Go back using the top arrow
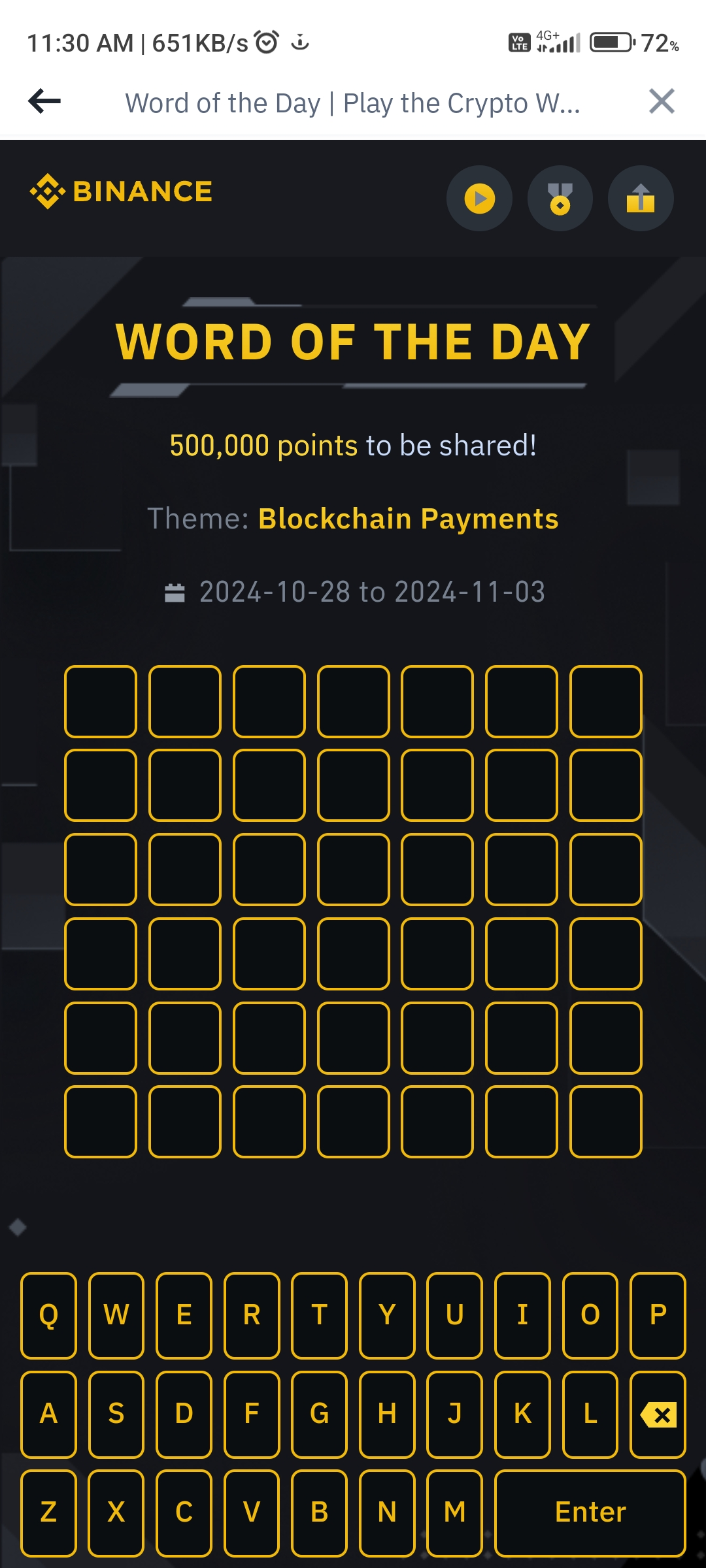706x1568 pixels. (44, 101)
